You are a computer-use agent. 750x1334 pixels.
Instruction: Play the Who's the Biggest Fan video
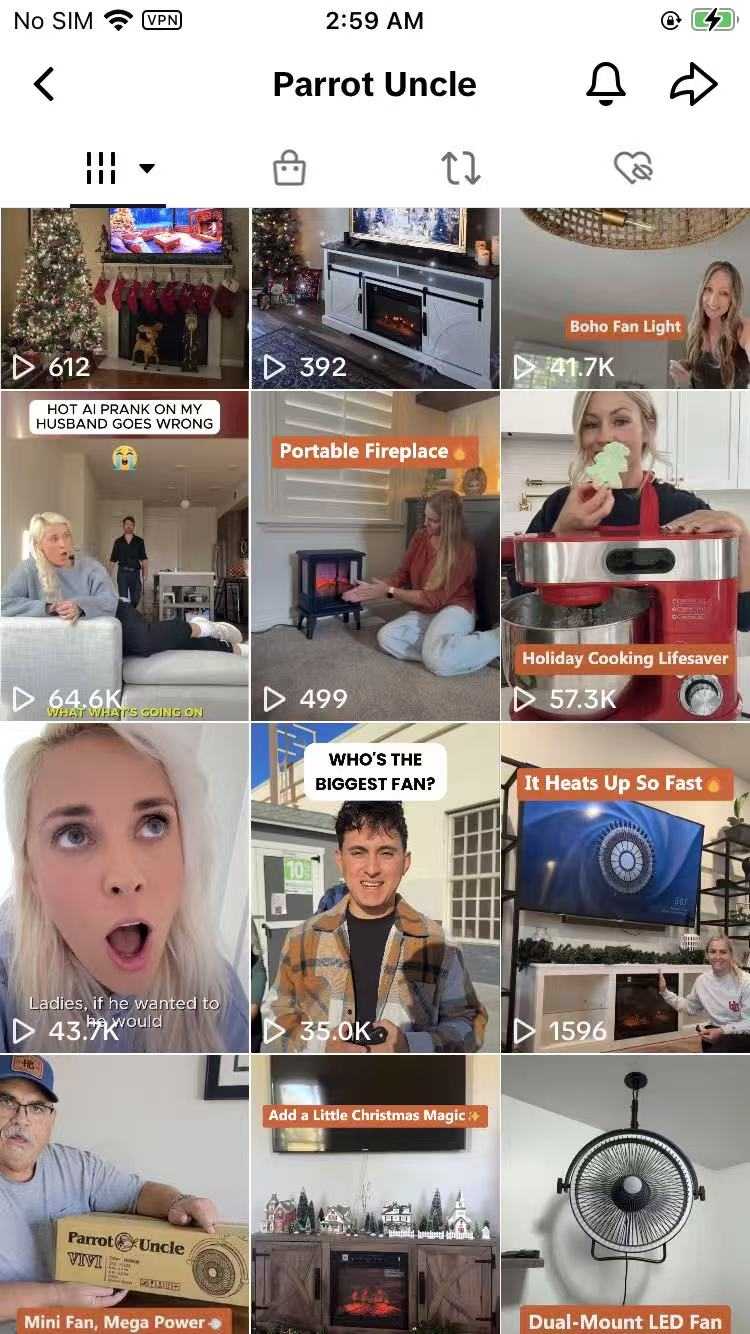click(375, 887)
